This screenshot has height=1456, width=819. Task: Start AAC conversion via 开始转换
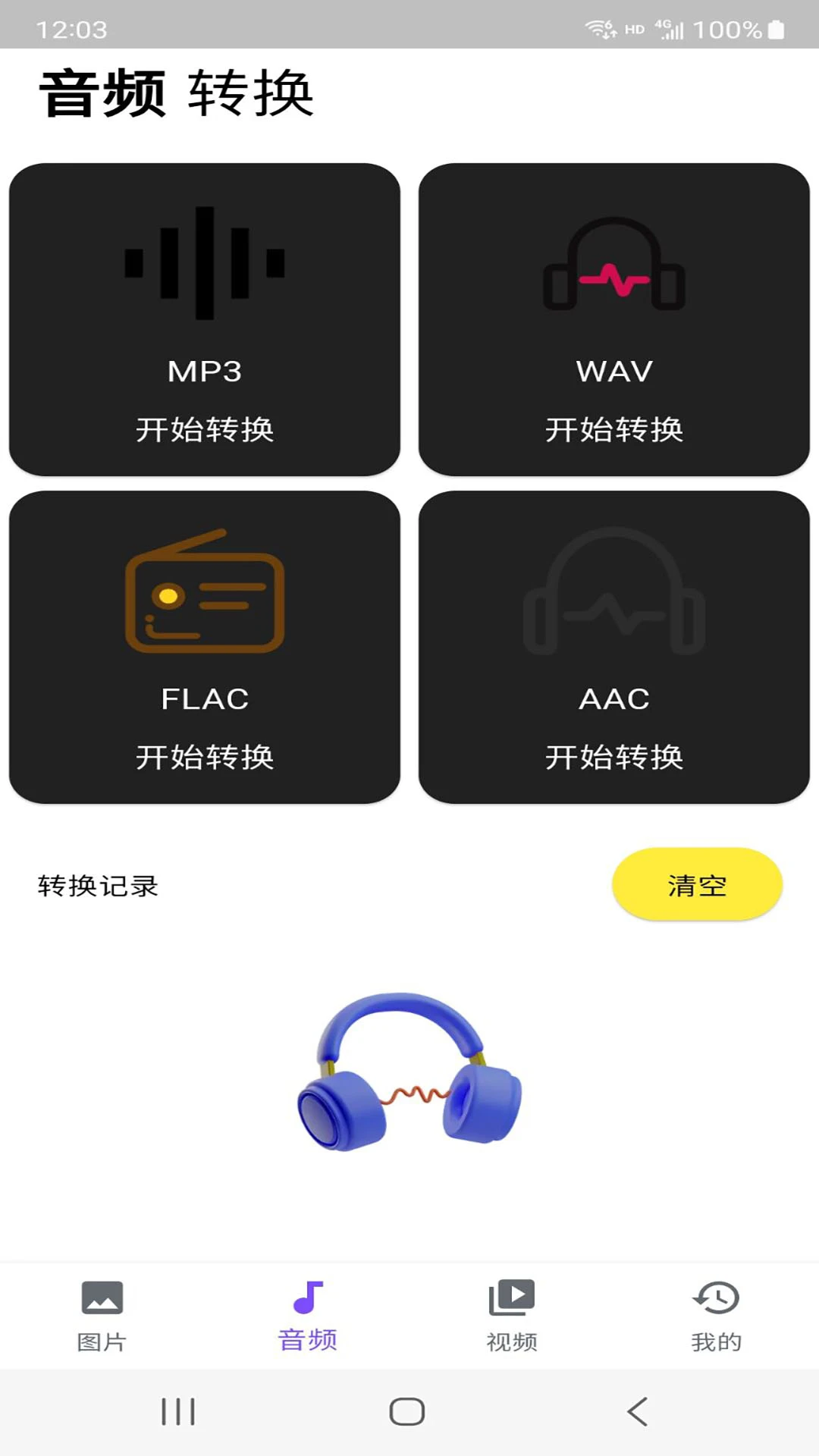[x=616, y=756]
